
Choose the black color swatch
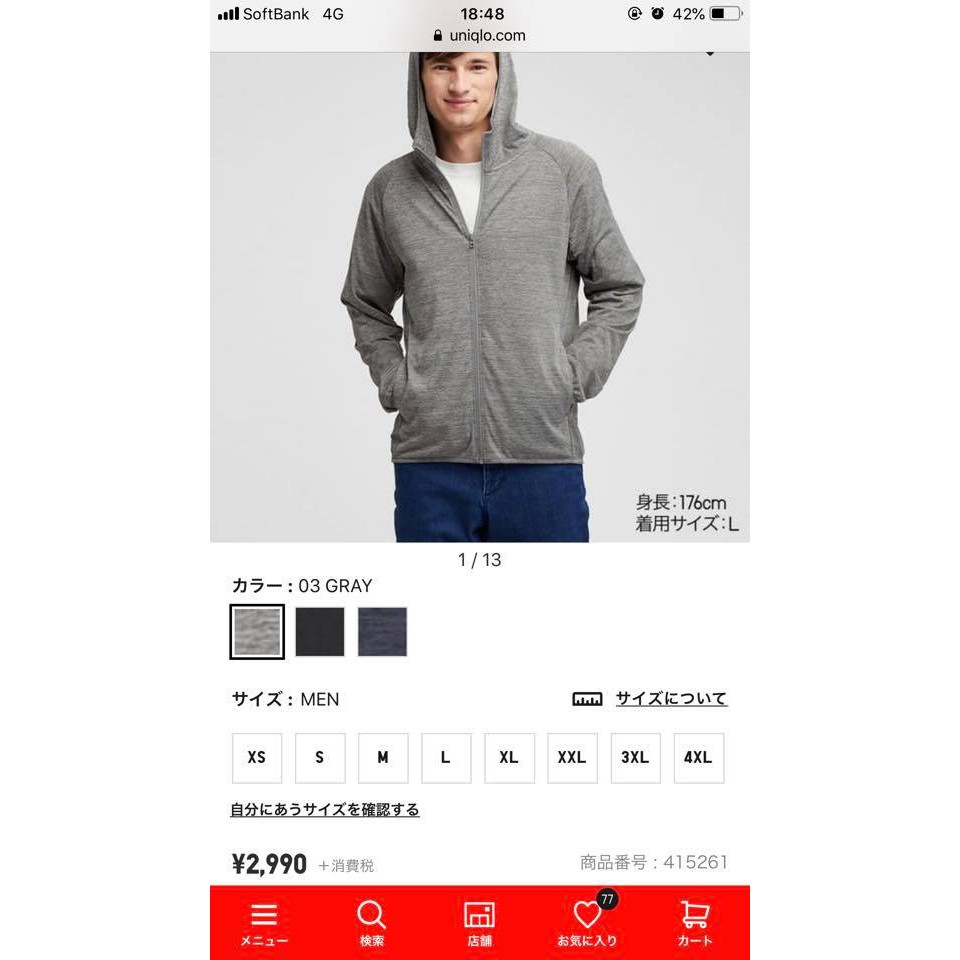tap(320, 632)
